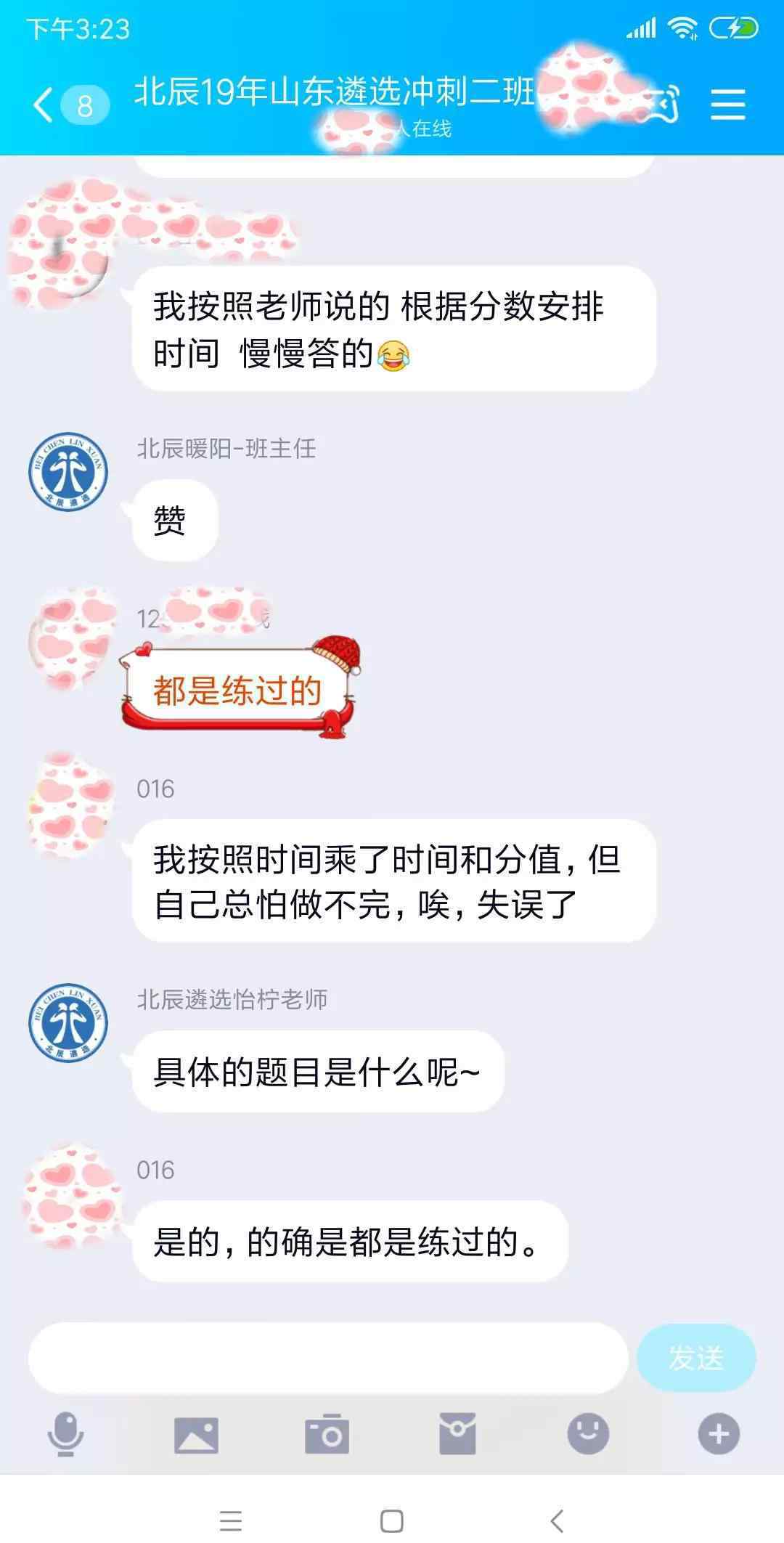Open 北辰暖阳-班主任 avatar profile
Viewport: 784px width, 1543px height.
pyautogui.click(x=68, y=472)
